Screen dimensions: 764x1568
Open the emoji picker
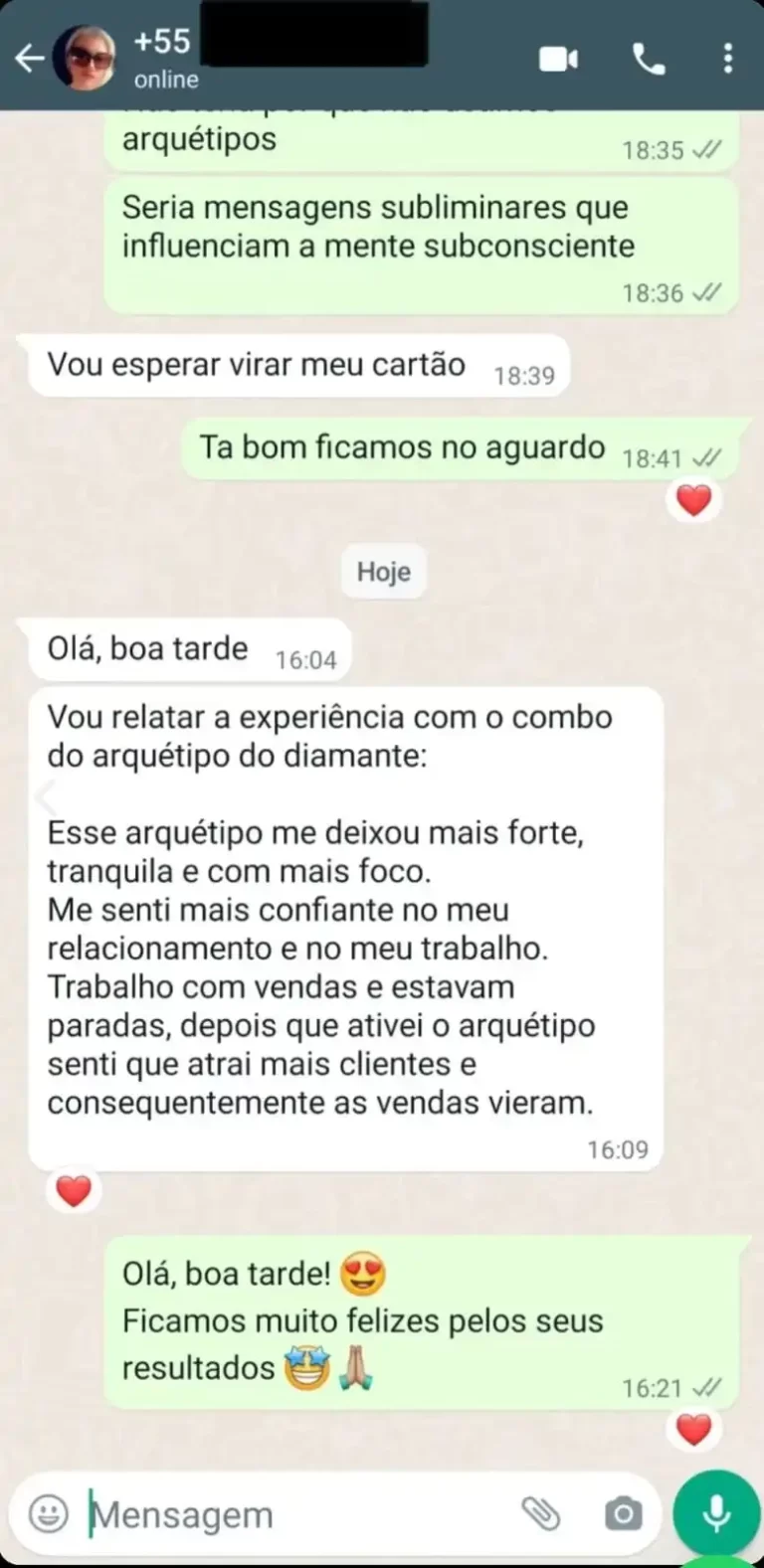click(49, 1514)
